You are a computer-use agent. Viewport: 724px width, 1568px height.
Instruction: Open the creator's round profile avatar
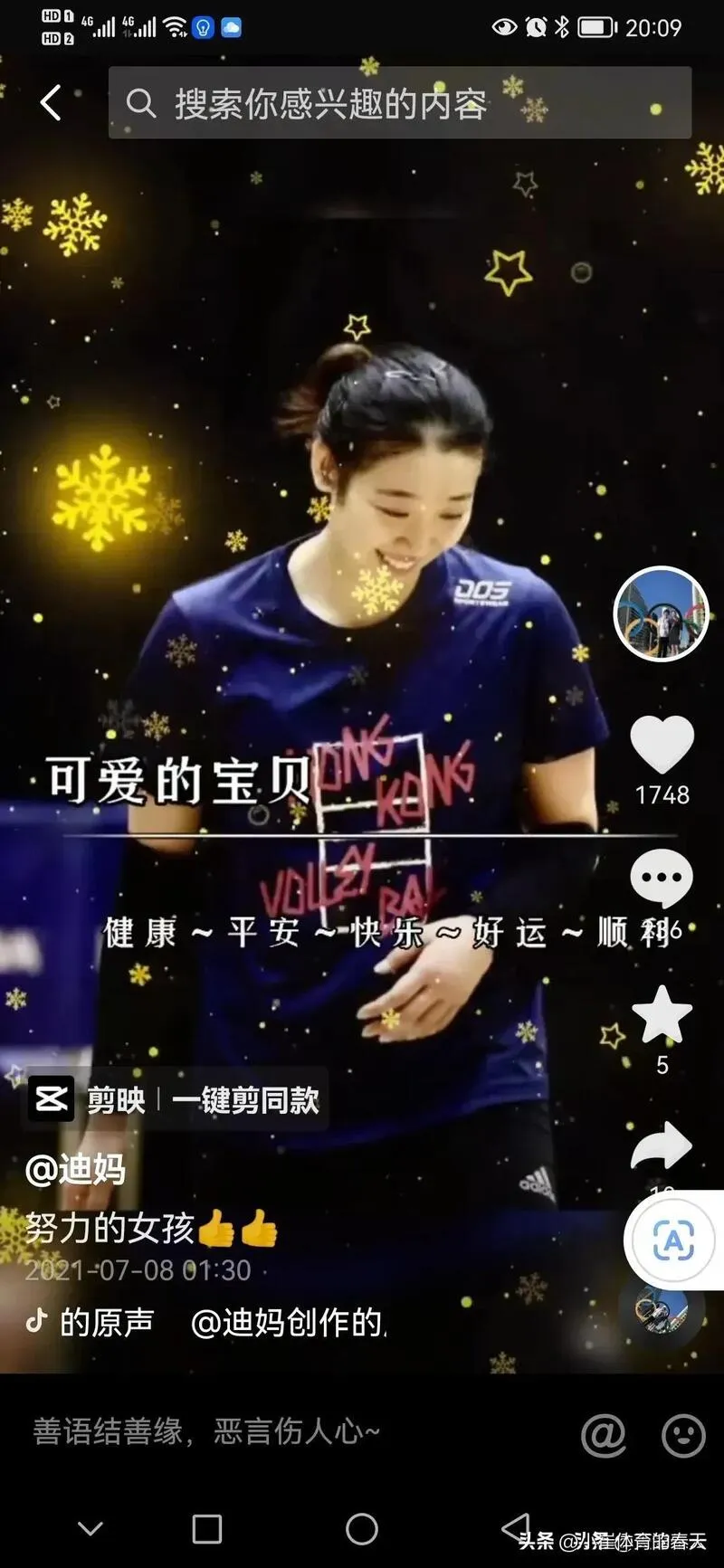click(662, 614)
